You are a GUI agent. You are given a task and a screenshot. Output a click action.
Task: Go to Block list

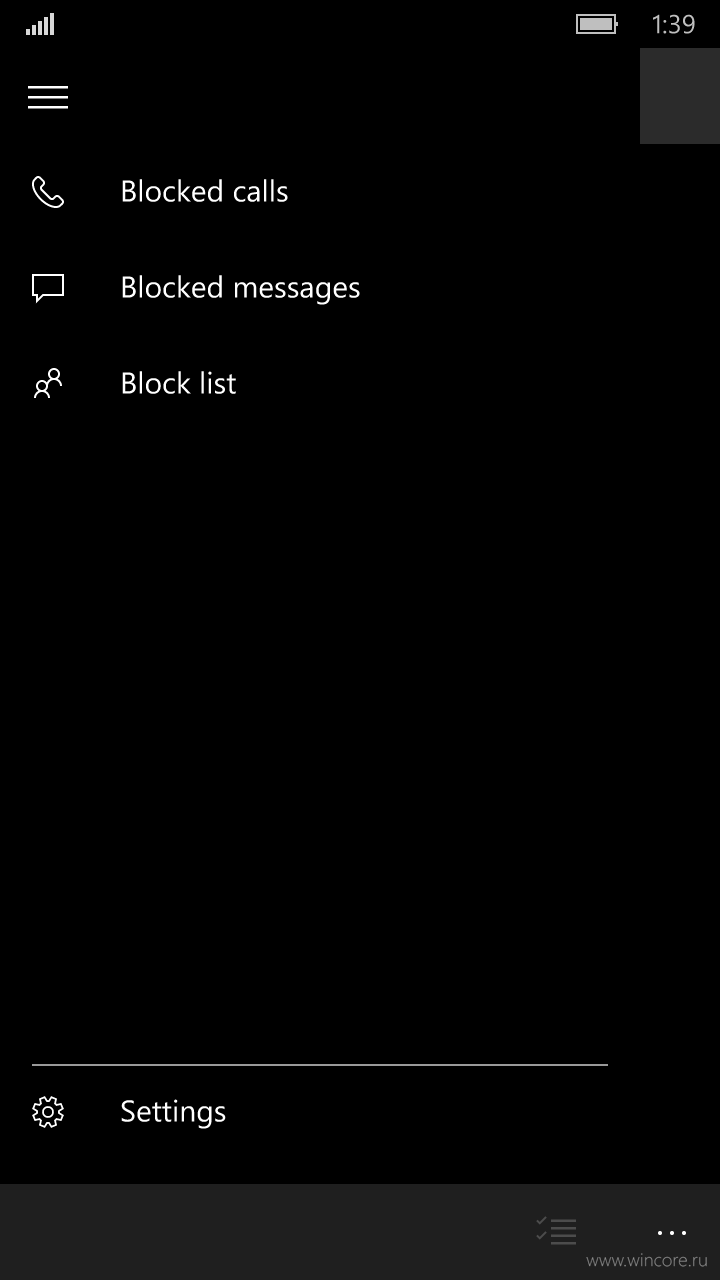(x=320, y=384)
